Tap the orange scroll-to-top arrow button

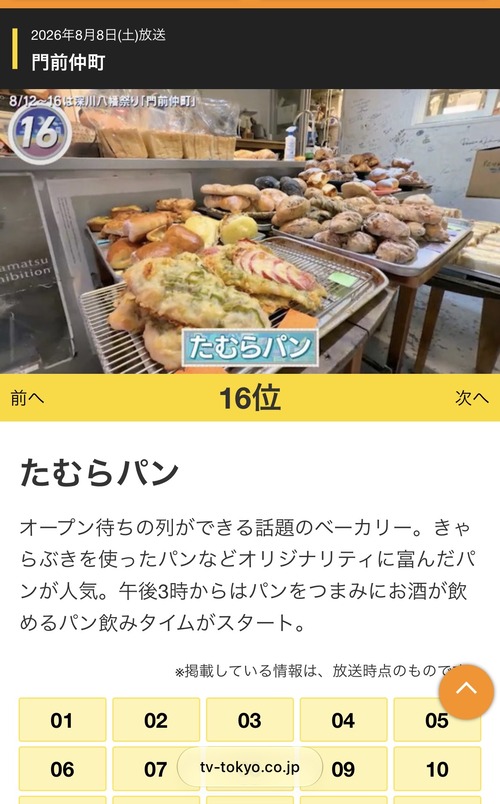pyautogui.click(x=466, y=692)
